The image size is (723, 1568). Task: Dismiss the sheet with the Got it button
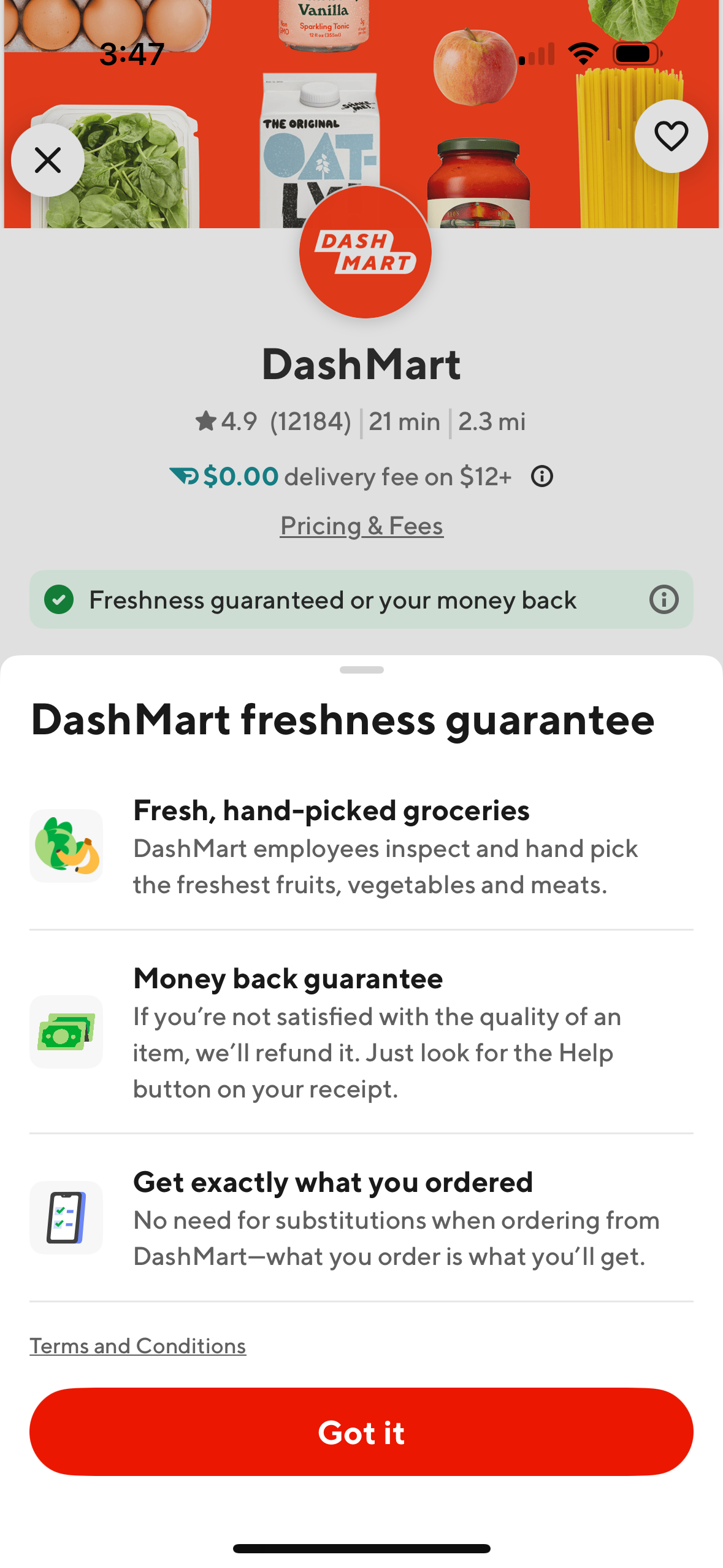click(x=361, y=1432)
